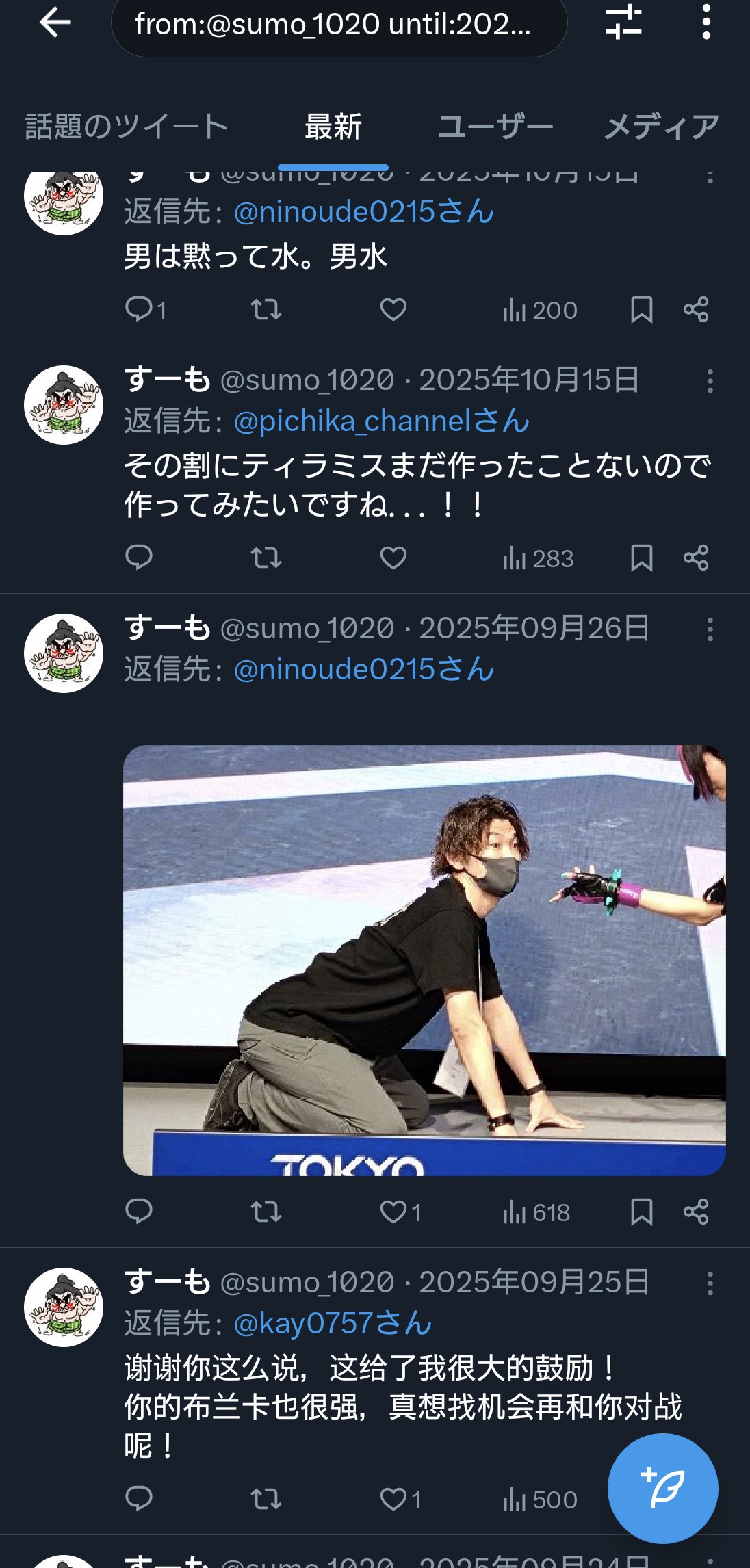Screen dimensions: 750x1568
Task: Switch to the 話題のツイート tab
Action: (x=127, y=127)
